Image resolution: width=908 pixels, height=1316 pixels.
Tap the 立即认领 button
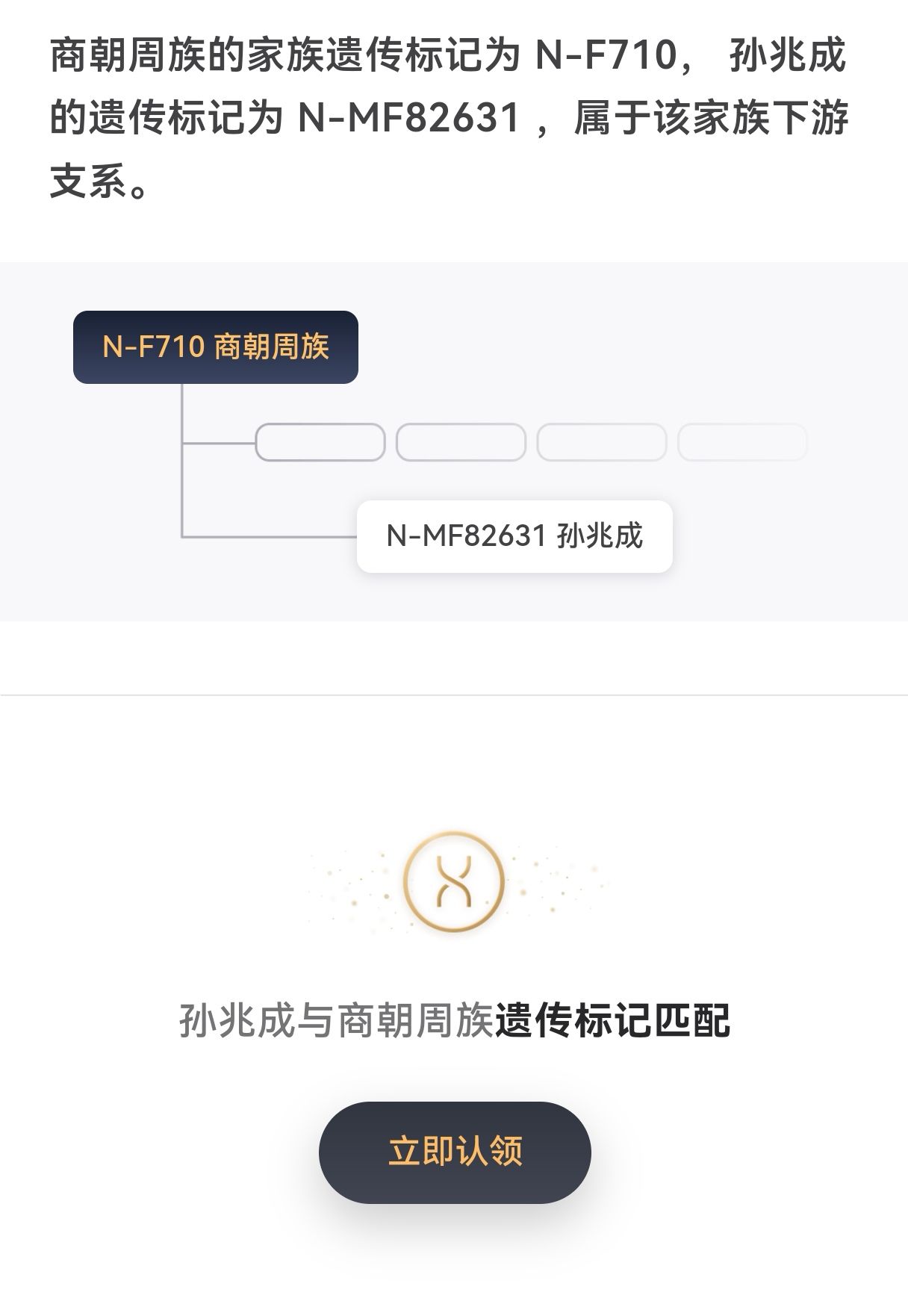coord(455,1152)
